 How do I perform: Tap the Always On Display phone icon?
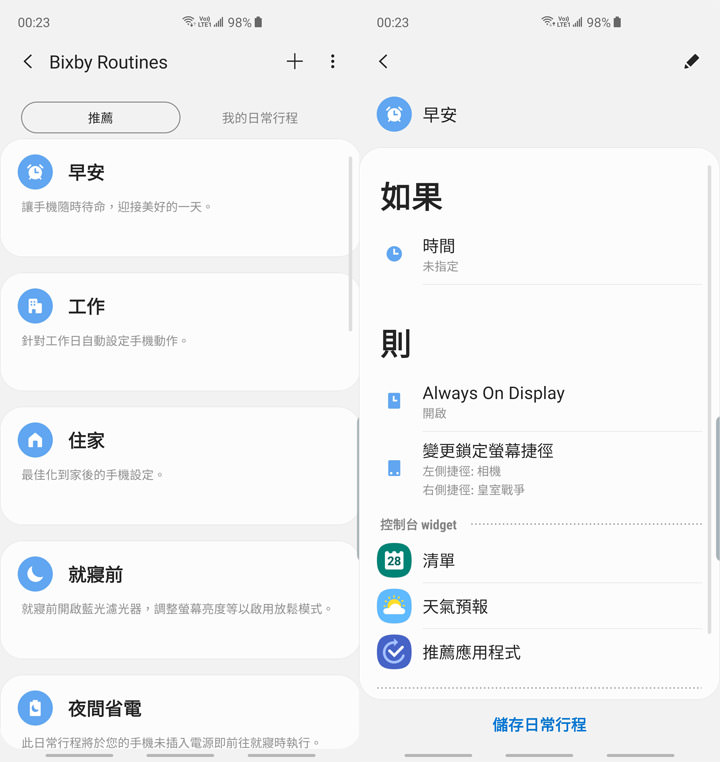point(394,399)
